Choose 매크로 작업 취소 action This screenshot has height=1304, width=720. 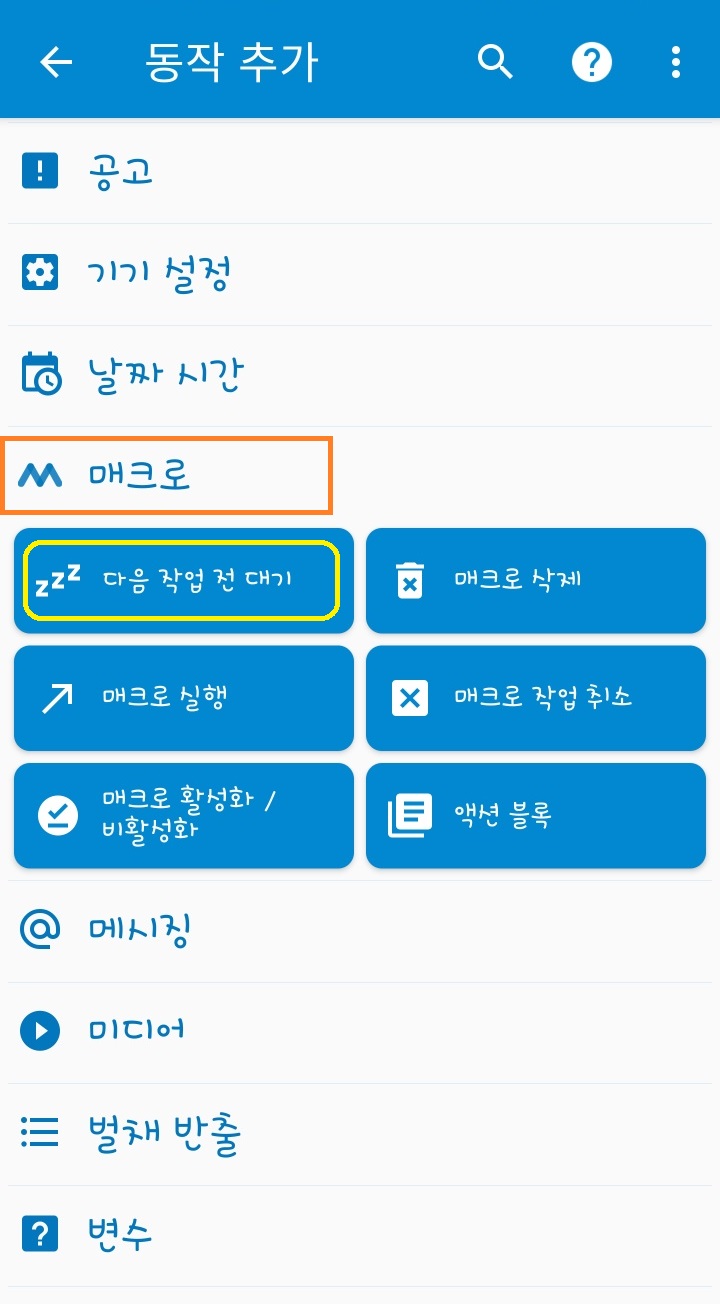(x=535, y=698)
